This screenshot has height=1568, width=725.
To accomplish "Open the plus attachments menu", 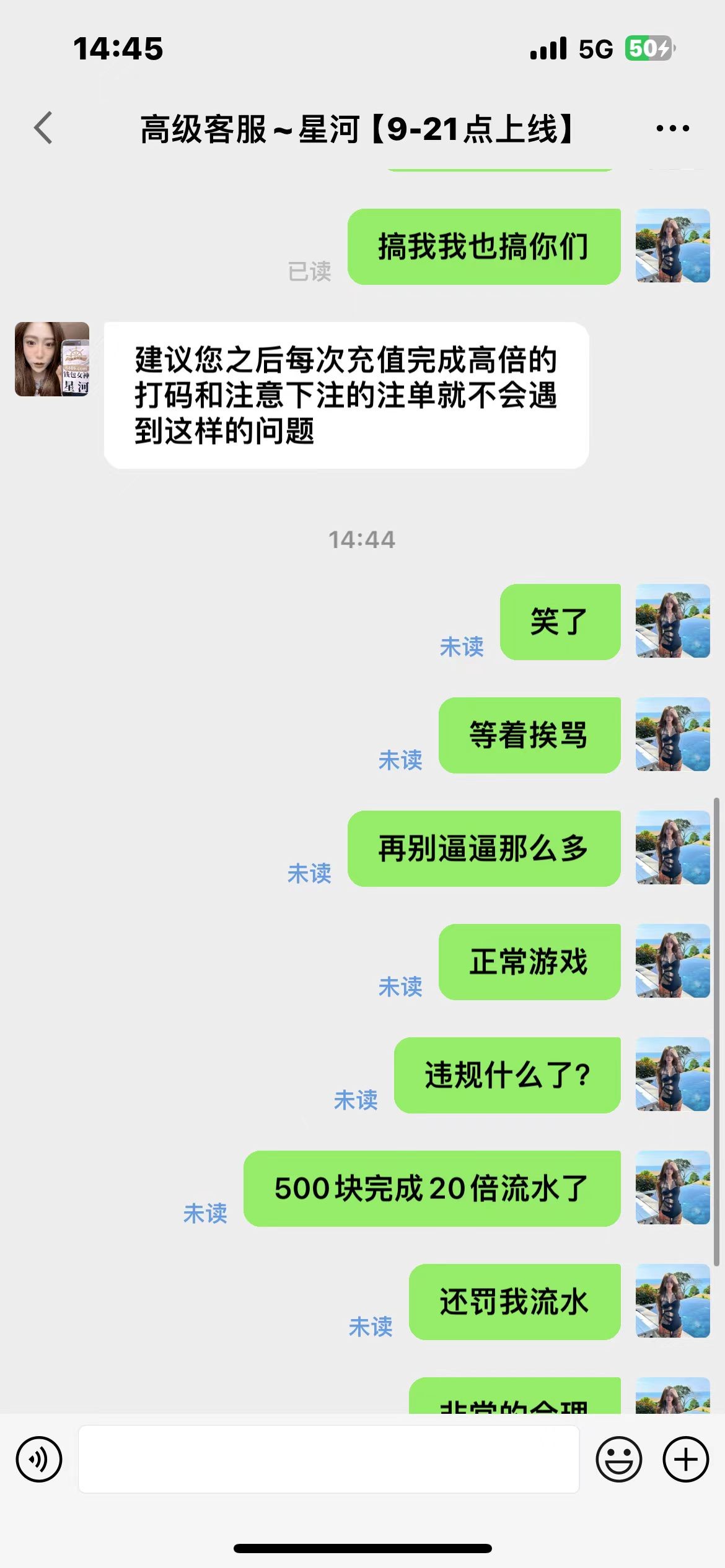I will (x=685, y=1460).
